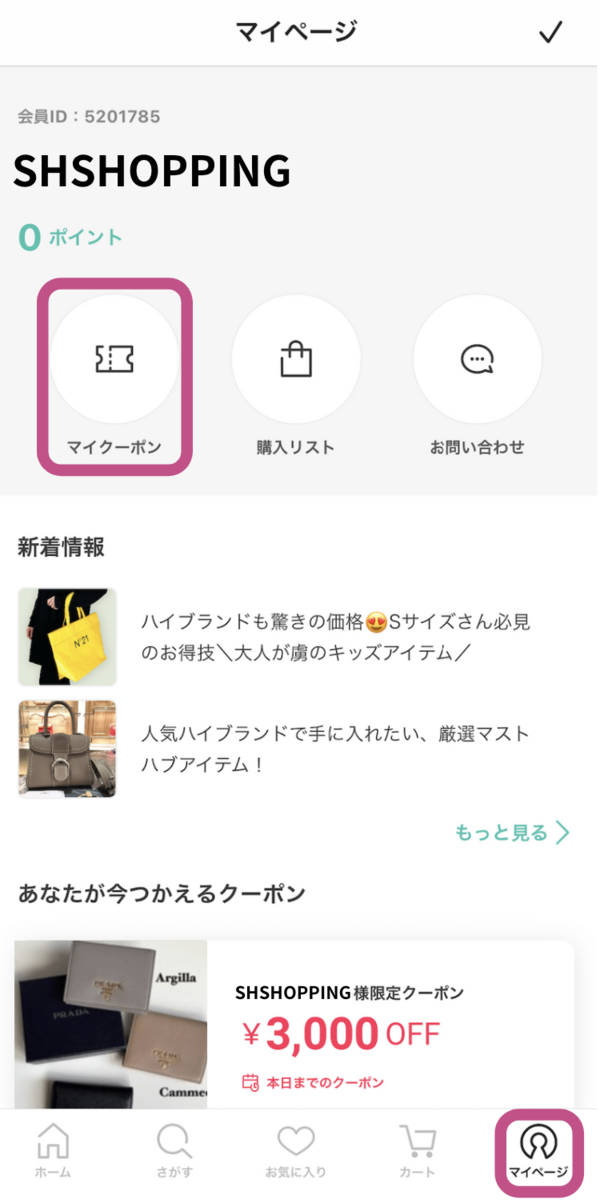This screenshot has width=600, height=1203.
Task: View the カート cart tab
Action: coord(417,1151)
